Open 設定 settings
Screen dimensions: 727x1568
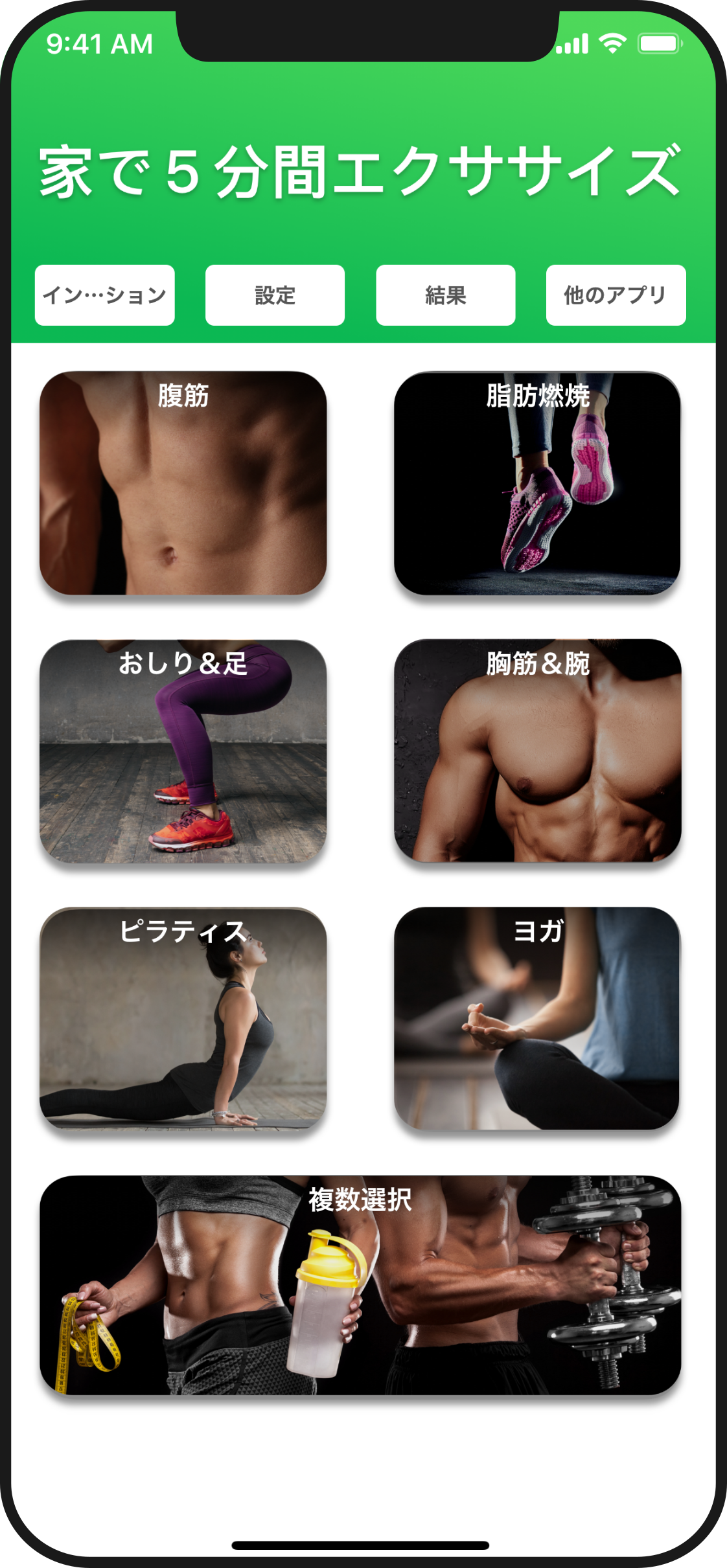pos(275,295)
